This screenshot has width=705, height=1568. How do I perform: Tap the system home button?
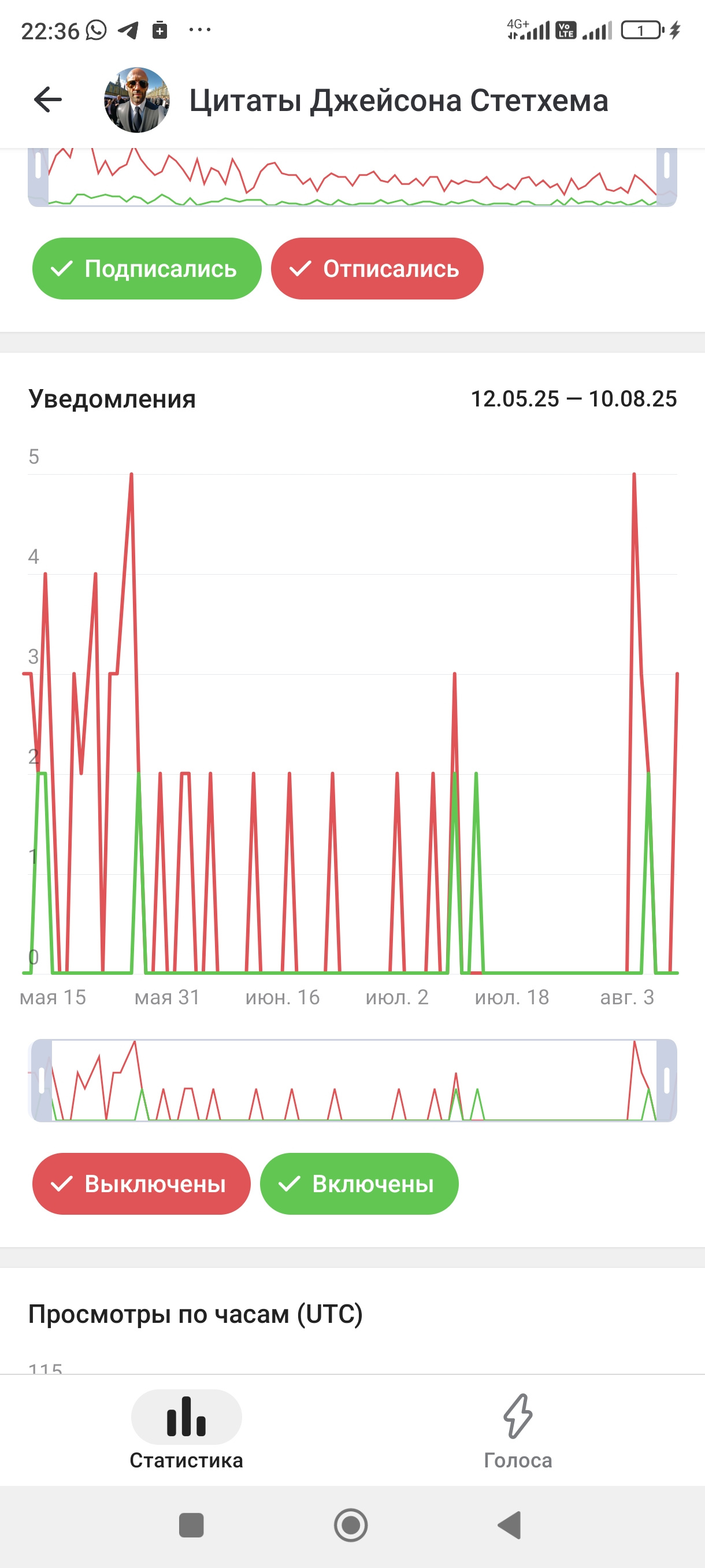point(351,1525)
